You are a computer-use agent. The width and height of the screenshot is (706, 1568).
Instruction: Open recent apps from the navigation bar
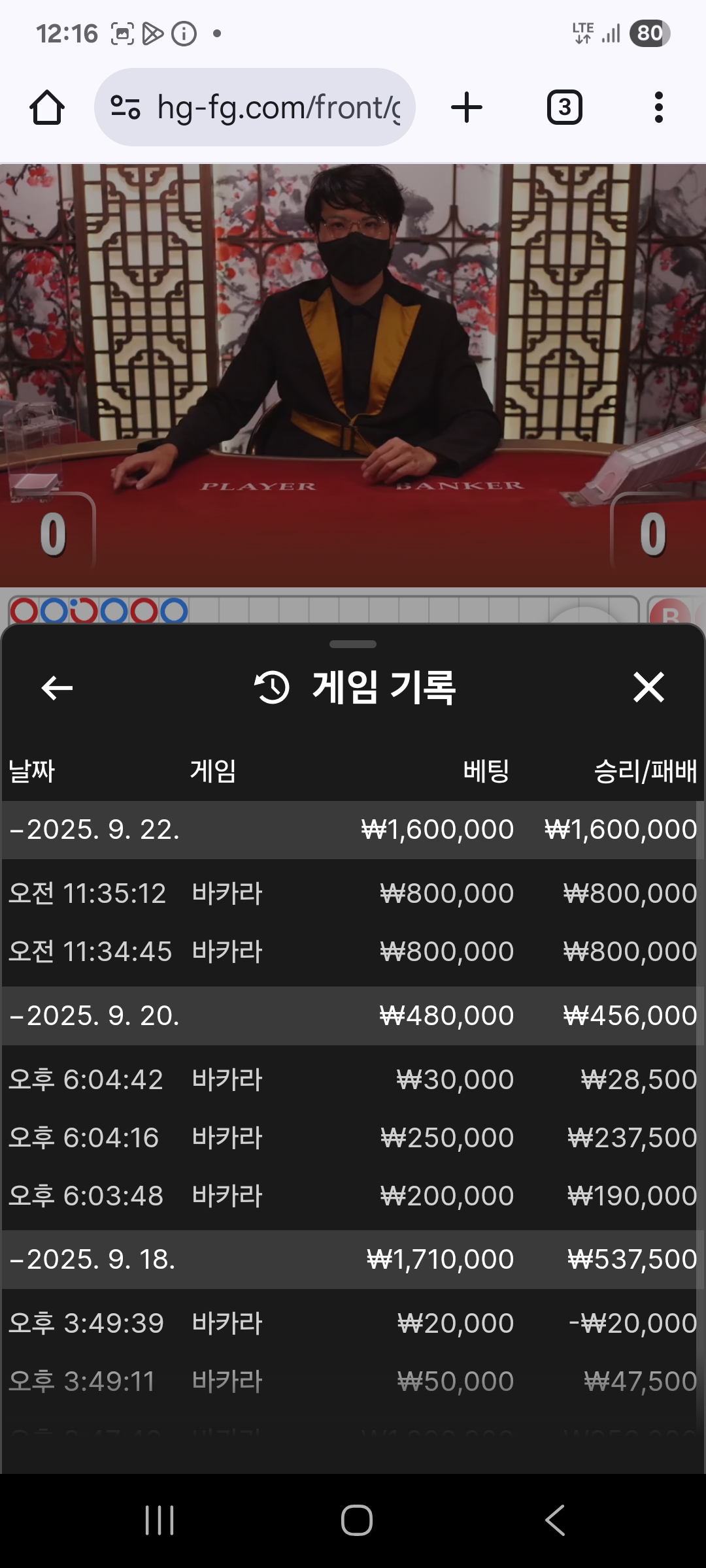click(160, 1520)
